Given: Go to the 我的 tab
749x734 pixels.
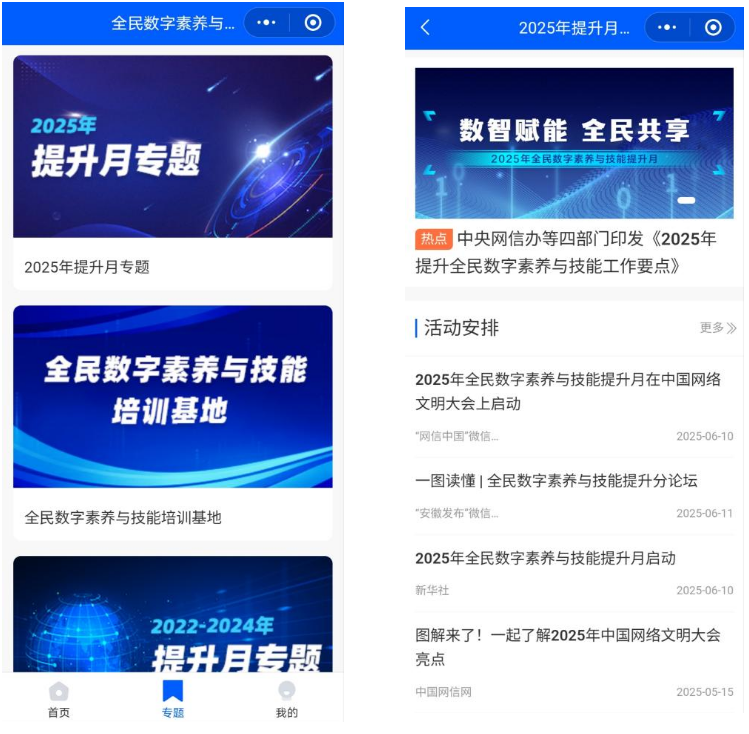Looking at the screenshot, I should (x=287, y=699).
